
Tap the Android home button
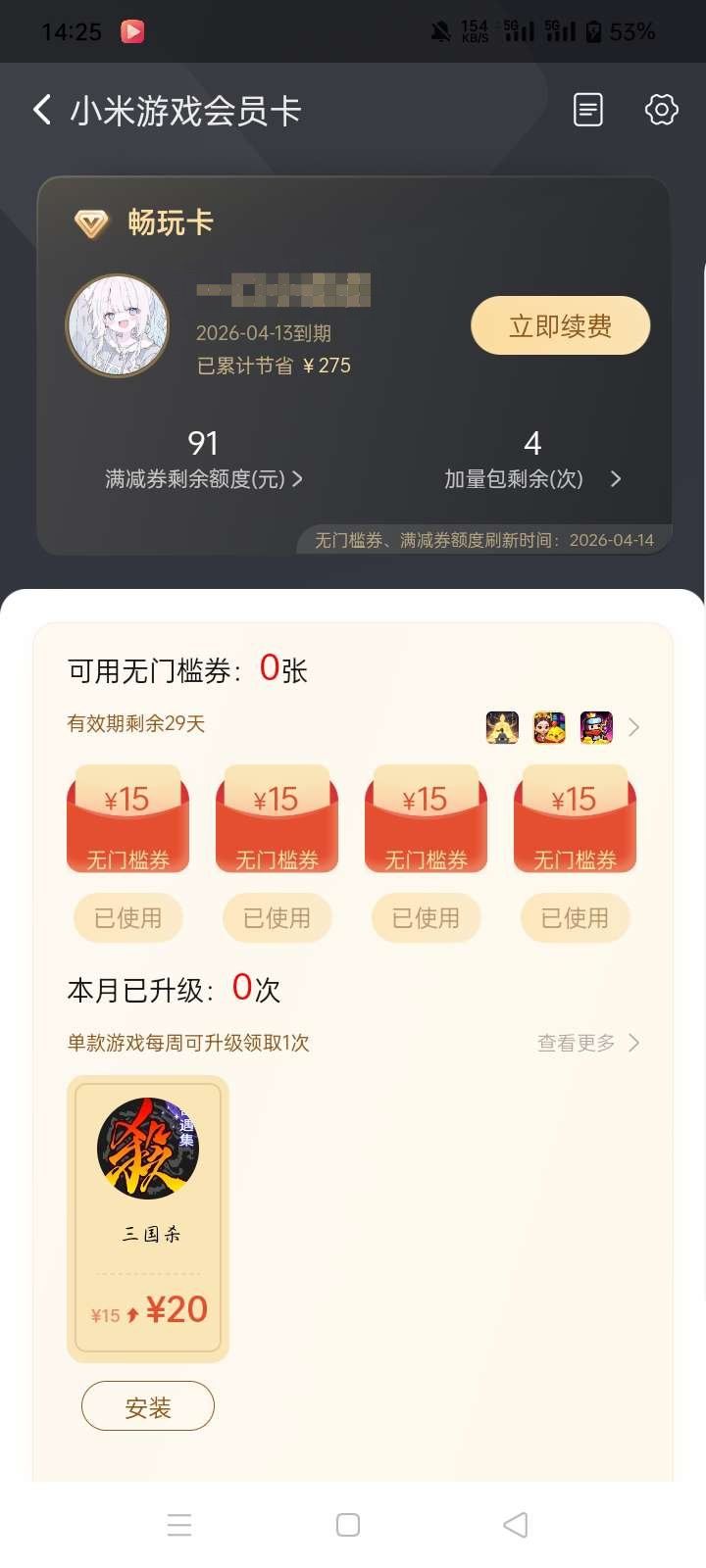click(348, 1525)
